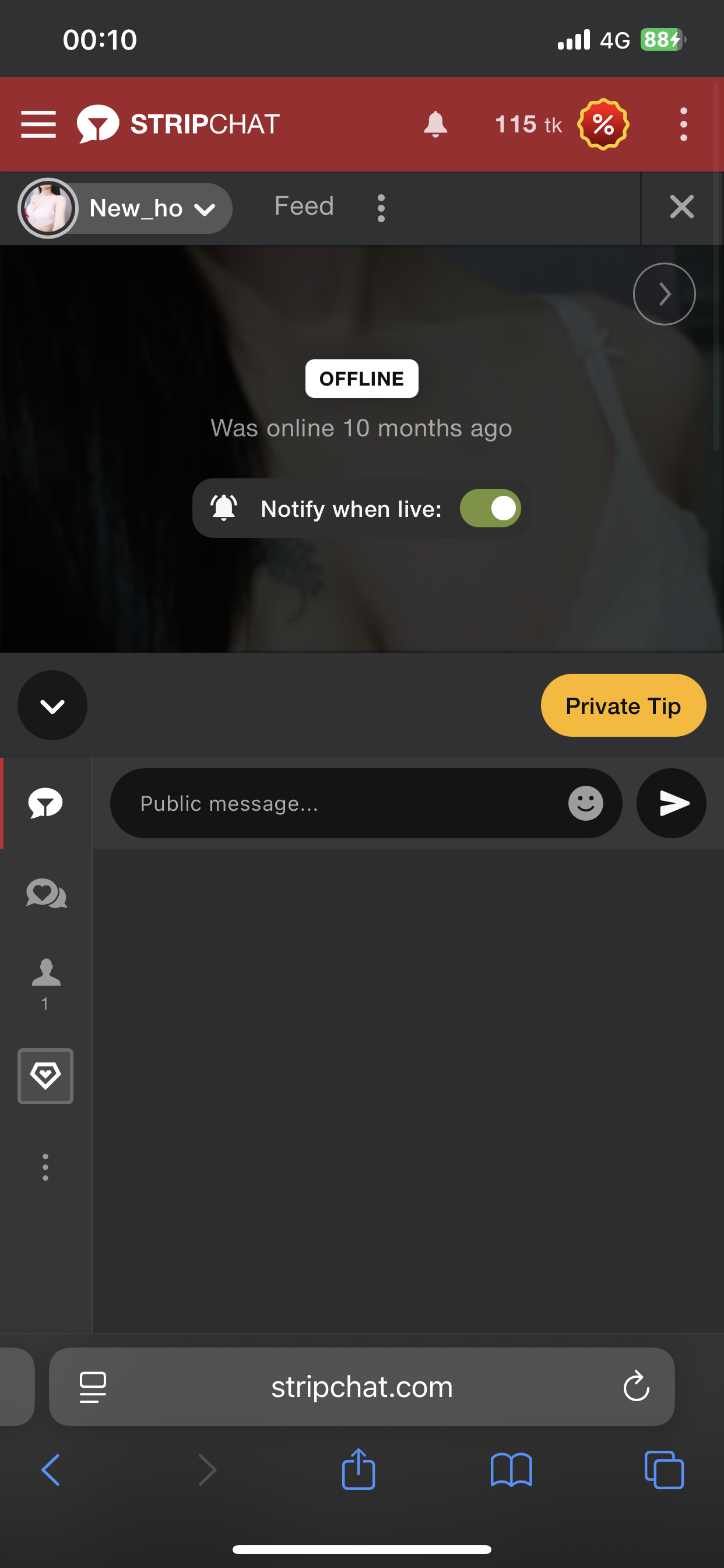This screenshot has width=724, height=1568.
Task: Check the 115 tk token balance
Action: click(528, 124)
